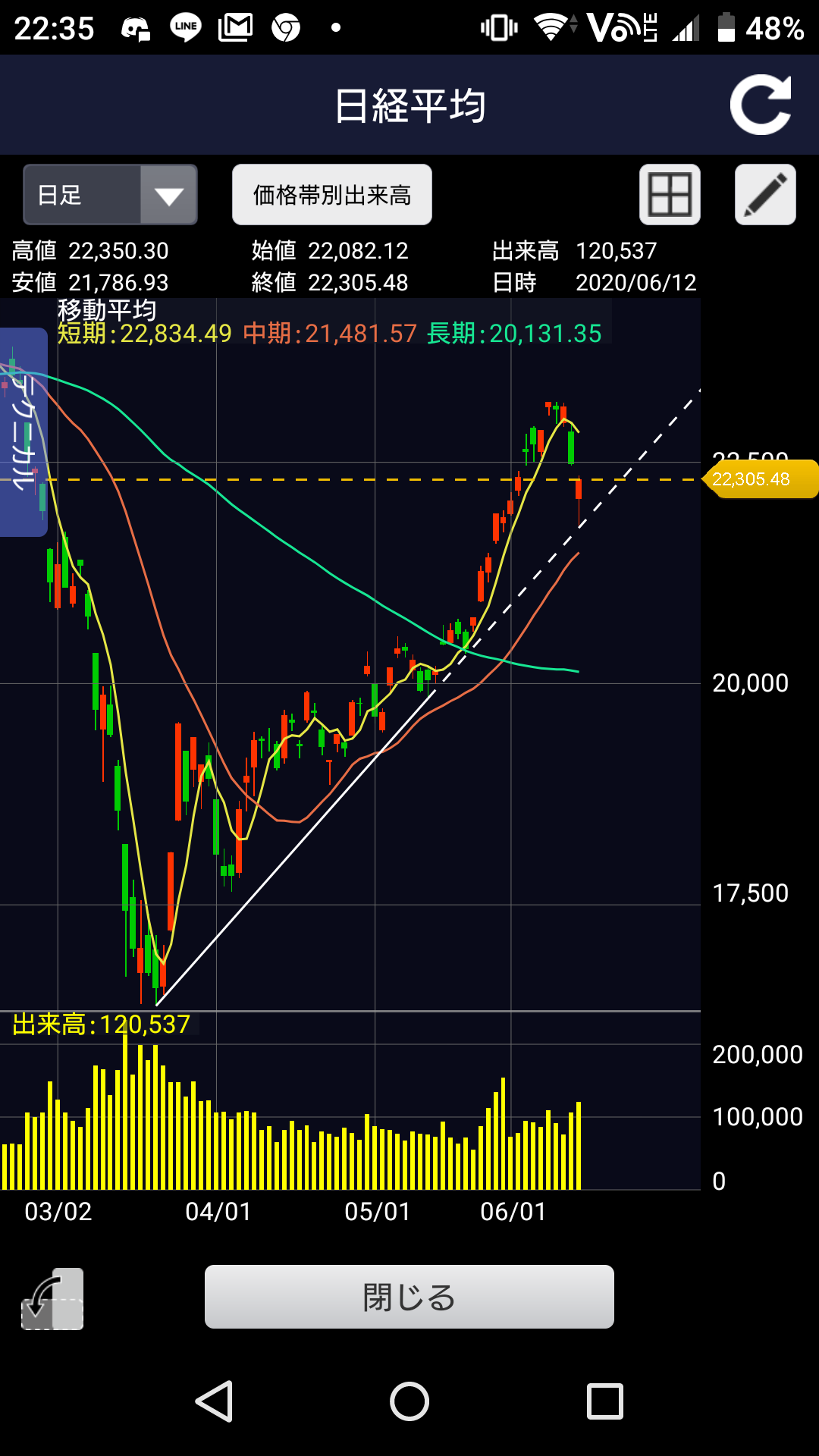Screen dimensions: 819x1456
Task: Open the chart layout grid icon
Action: (670, 195)
